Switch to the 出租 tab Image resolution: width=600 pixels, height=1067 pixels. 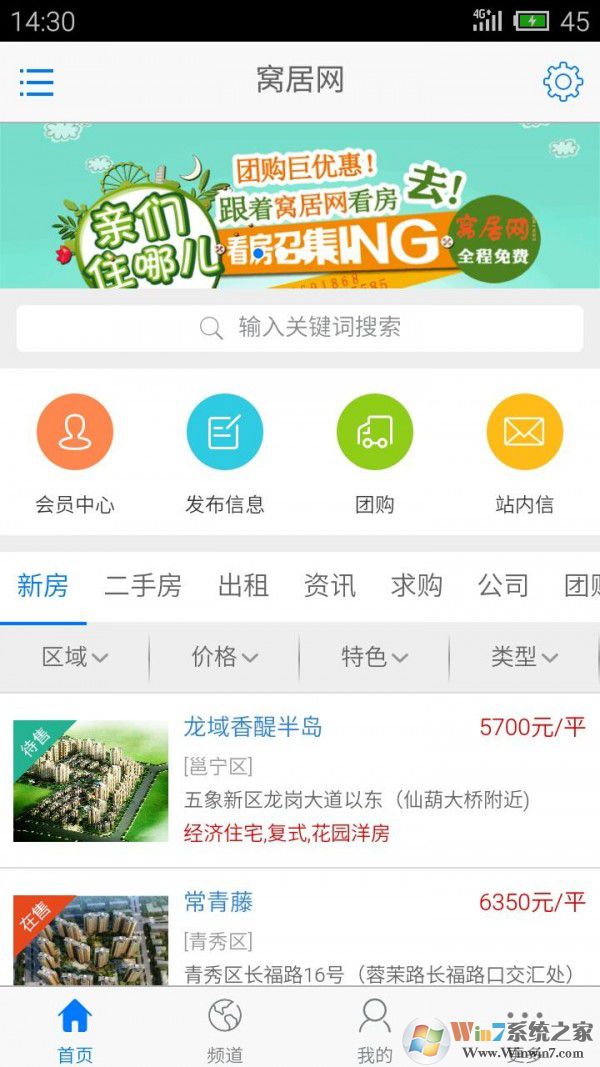(246, 586)
